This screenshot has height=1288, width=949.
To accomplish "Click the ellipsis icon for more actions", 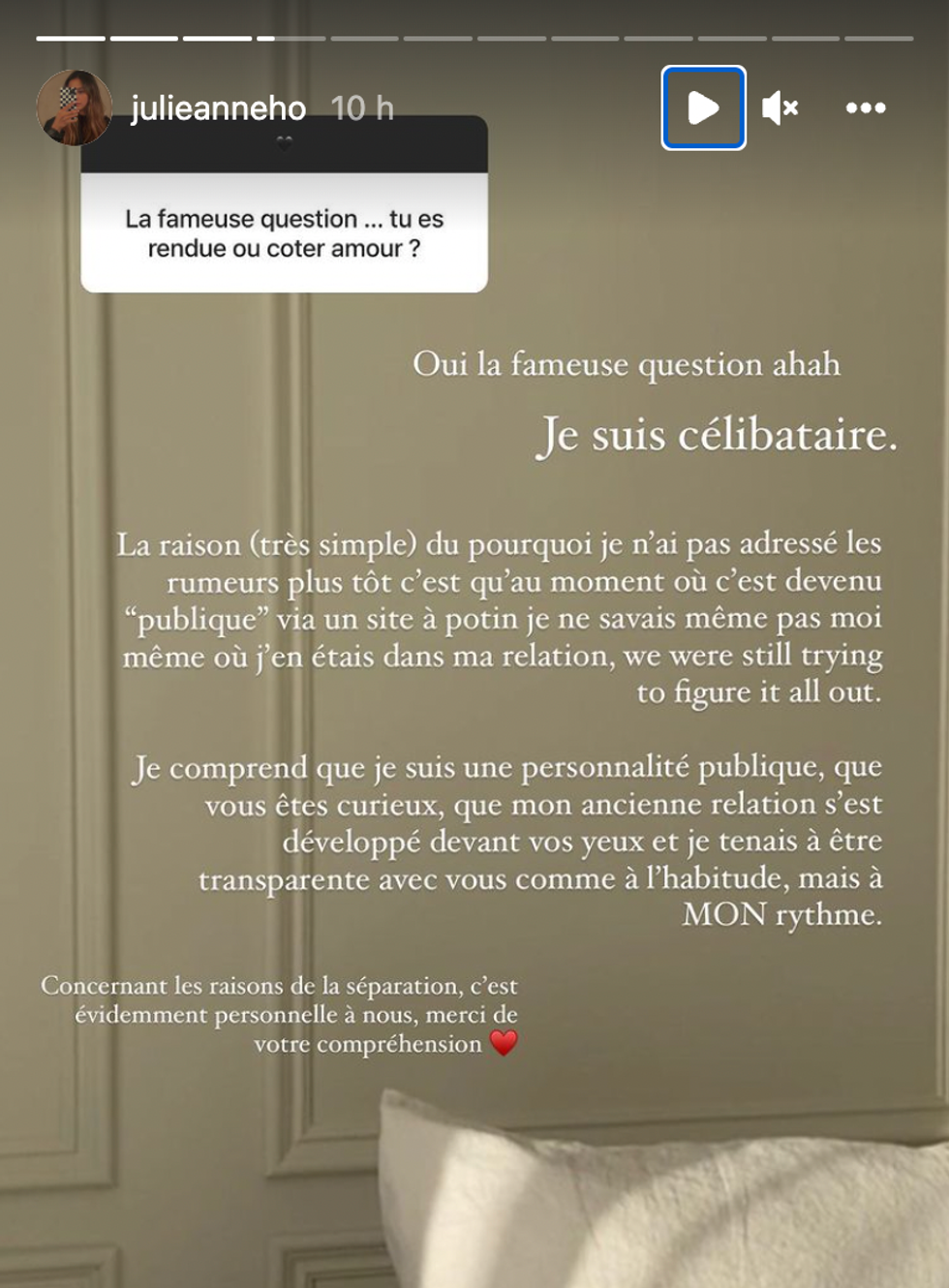I will 867,107.
